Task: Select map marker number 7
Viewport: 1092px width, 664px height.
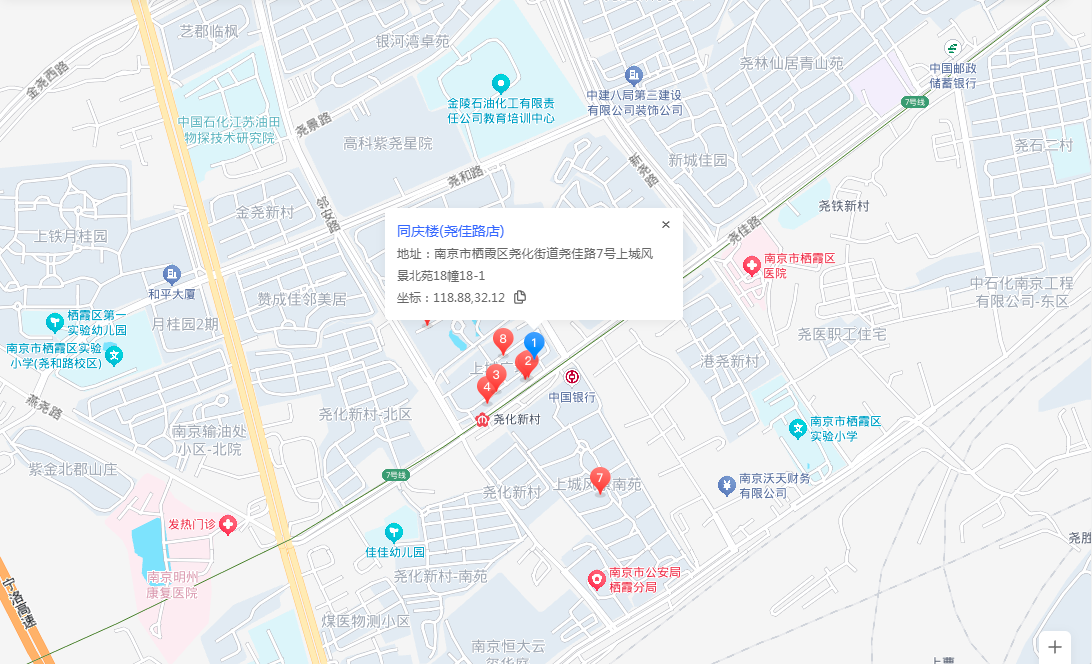Action: coord(600,479)
